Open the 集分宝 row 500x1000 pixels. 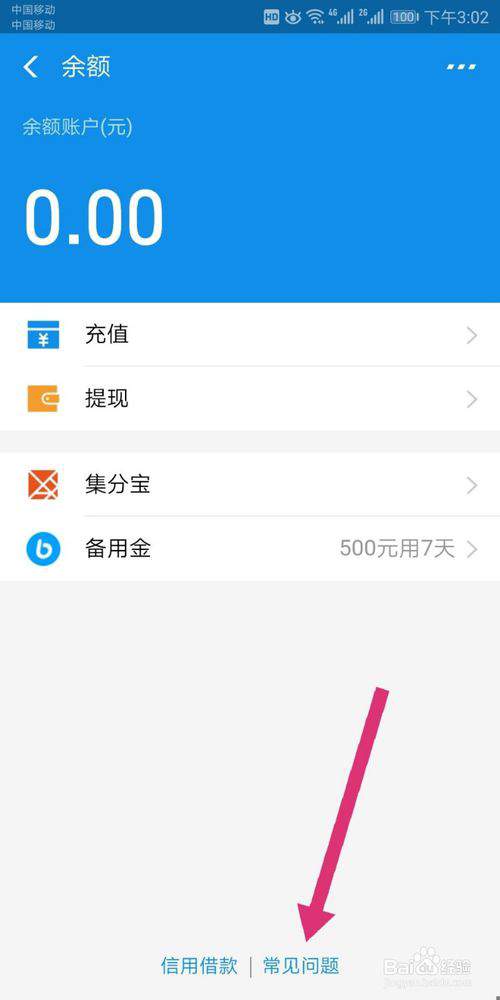[250, 485]
